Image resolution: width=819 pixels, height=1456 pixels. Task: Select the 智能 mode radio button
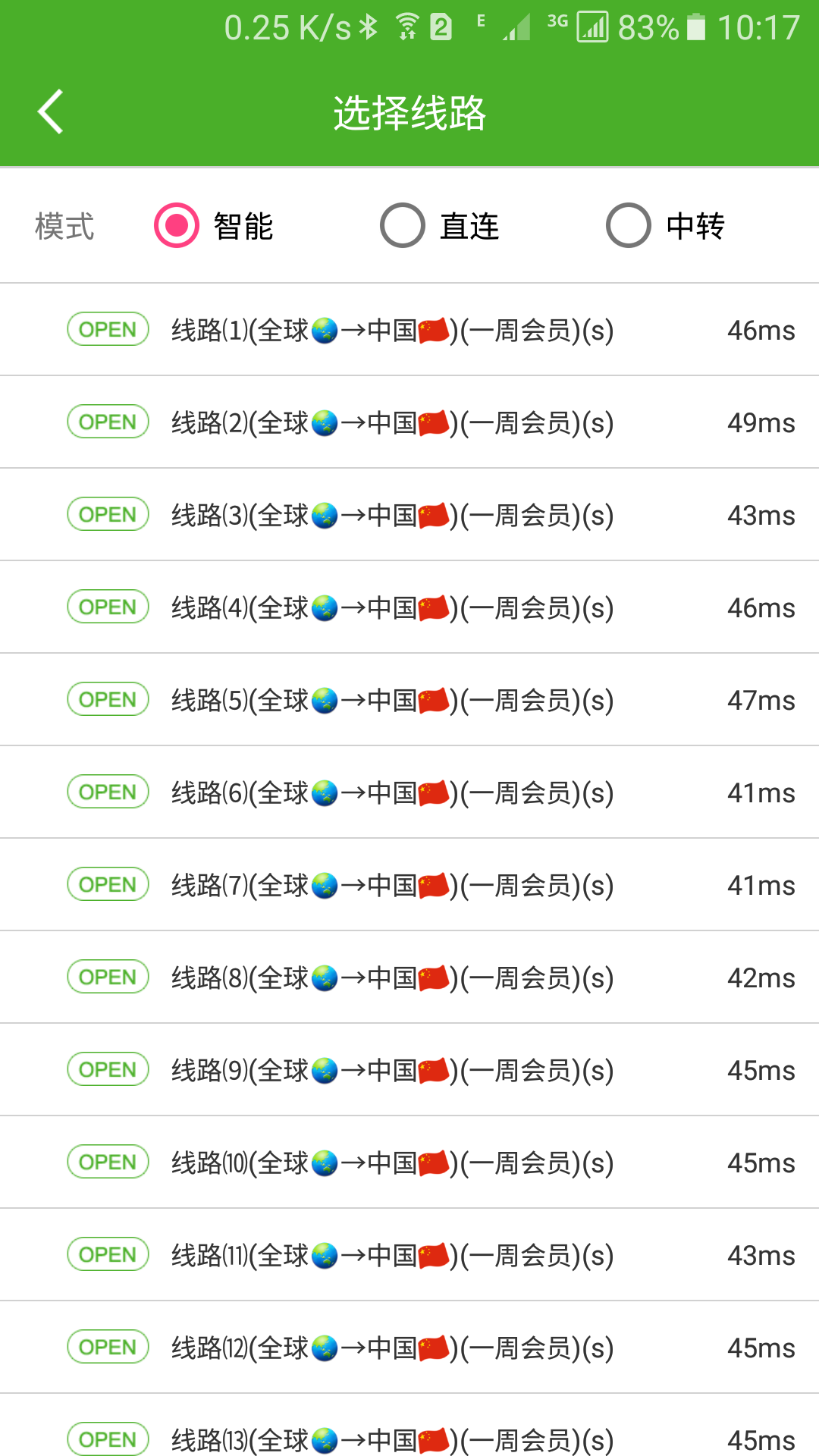[x=175, y=224]
